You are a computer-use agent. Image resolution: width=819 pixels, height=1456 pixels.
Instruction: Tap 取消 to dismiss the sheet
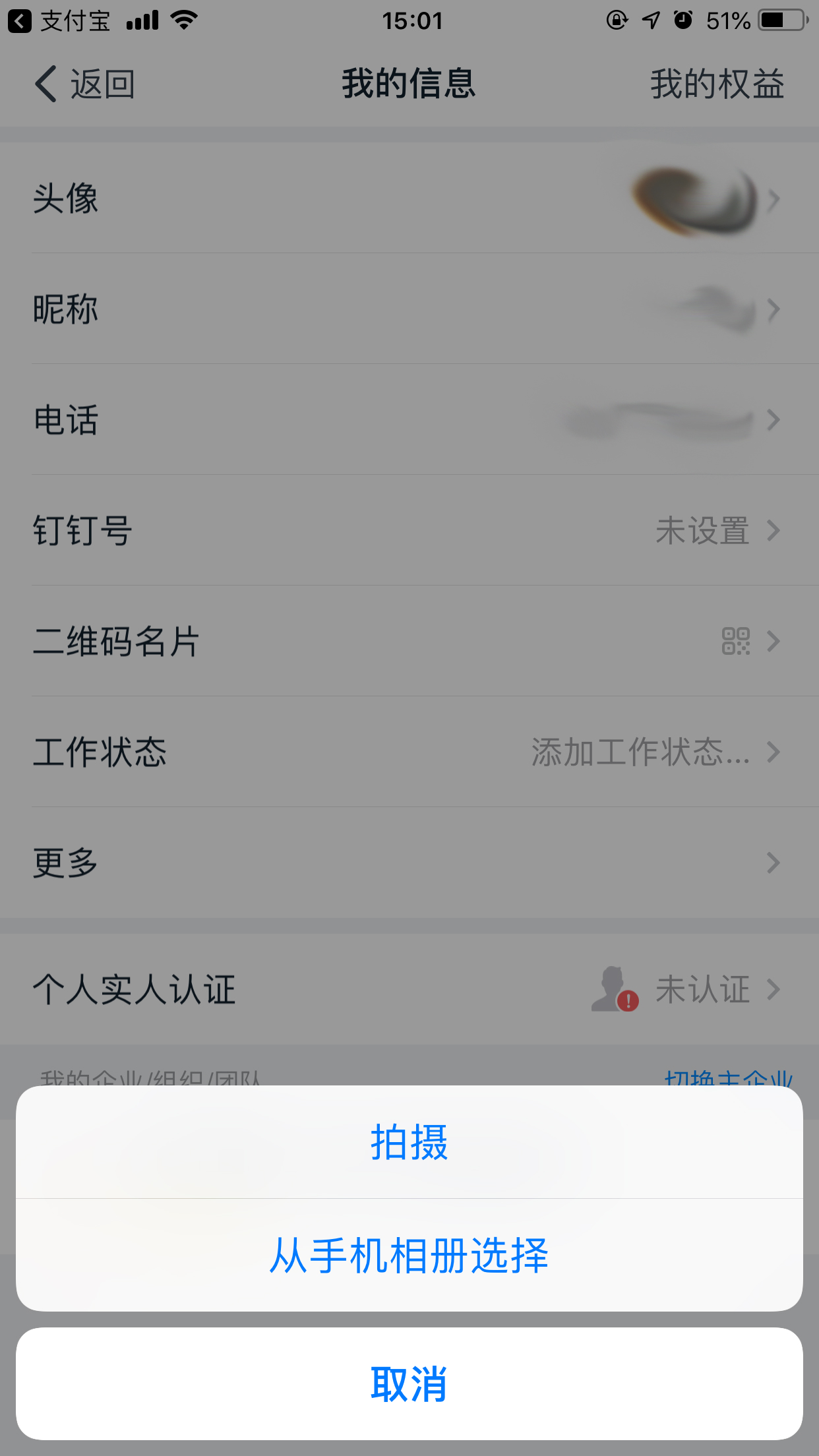coord(409,1385)
